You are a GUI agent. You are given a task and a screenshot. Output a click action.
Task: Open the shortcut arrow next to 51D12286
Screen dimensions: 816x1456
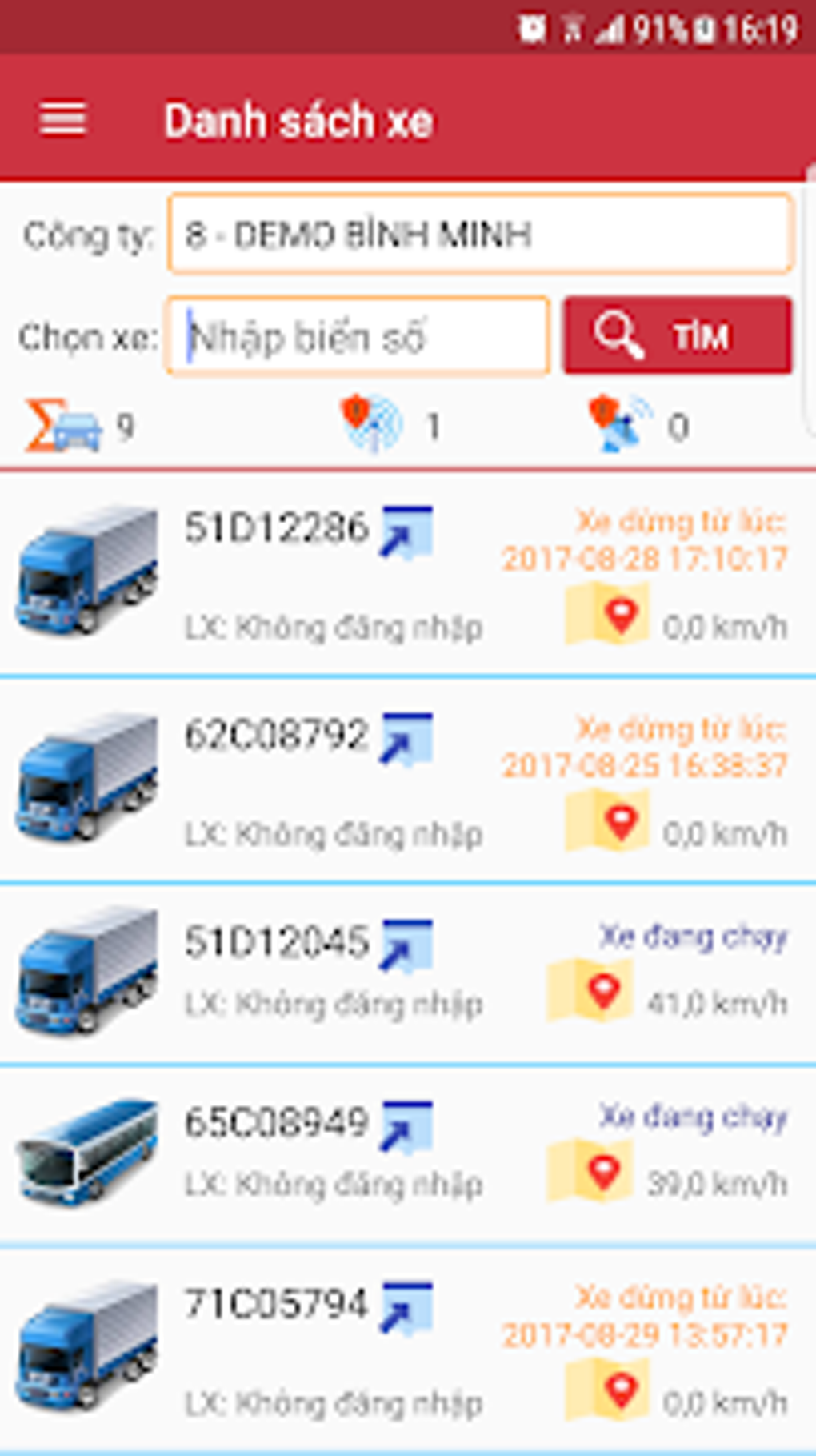(x=406, y=532)
